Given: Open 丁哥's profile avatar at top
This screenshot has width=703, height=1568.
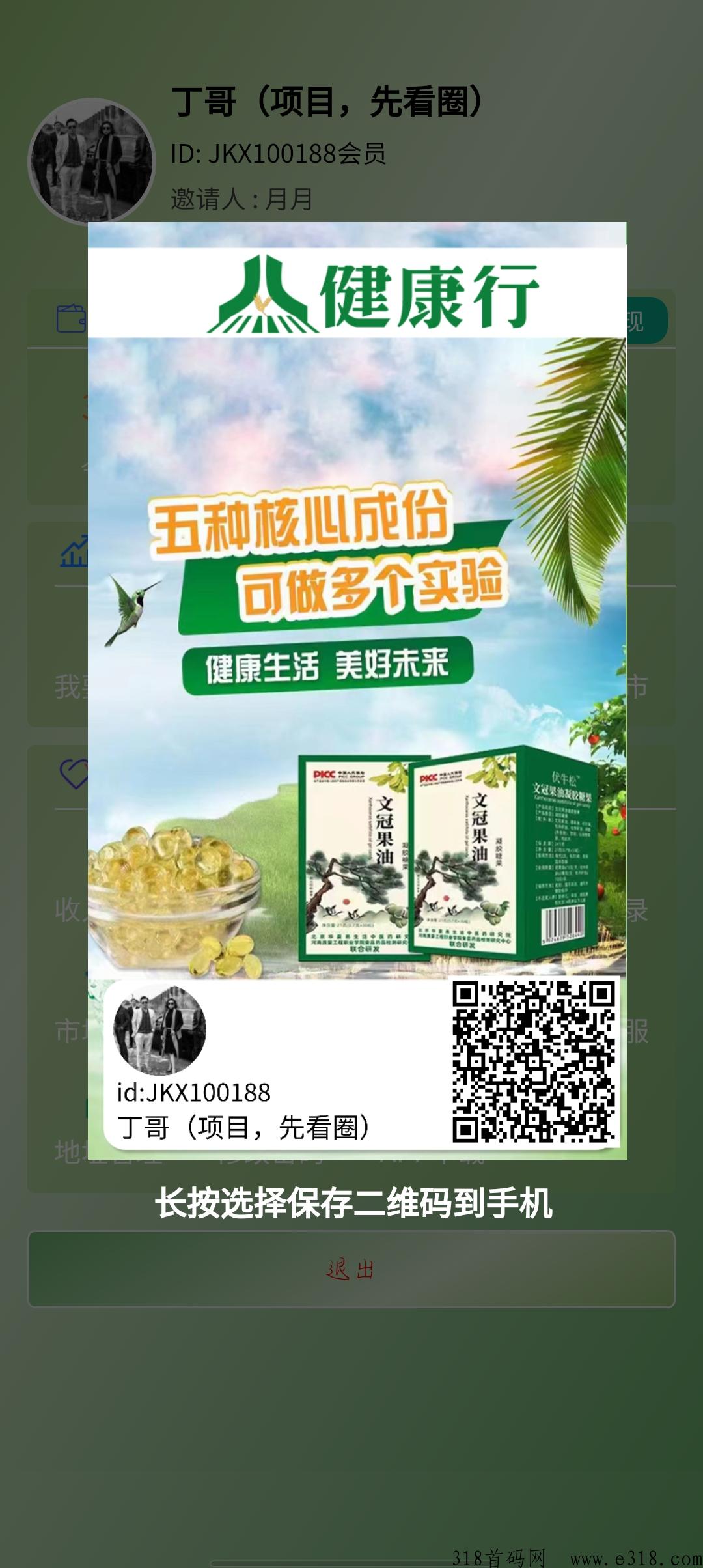Looking at the screenshot, I should tap(91, 161).
